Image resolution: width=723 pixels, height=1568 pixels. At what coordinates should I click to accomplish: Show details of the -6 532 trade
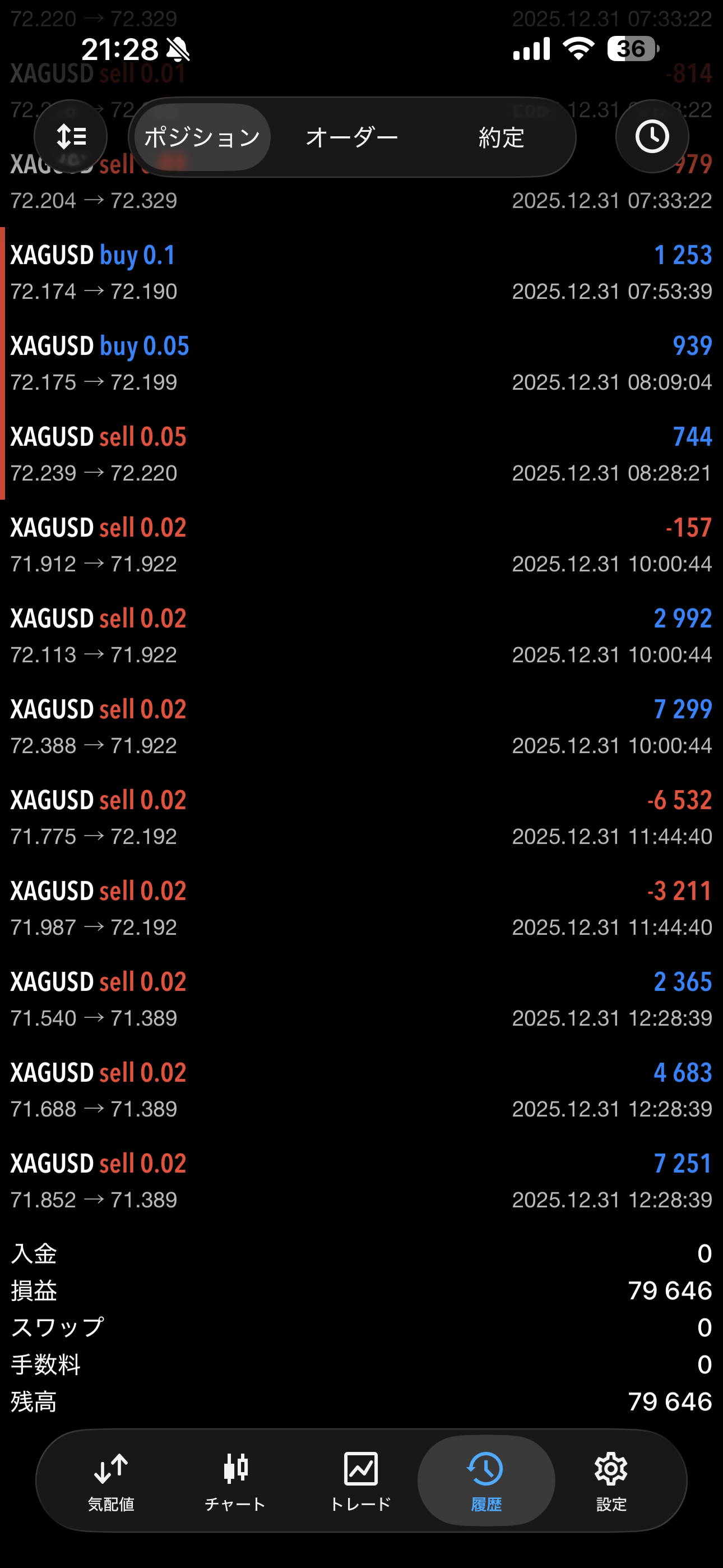[361, 818]
